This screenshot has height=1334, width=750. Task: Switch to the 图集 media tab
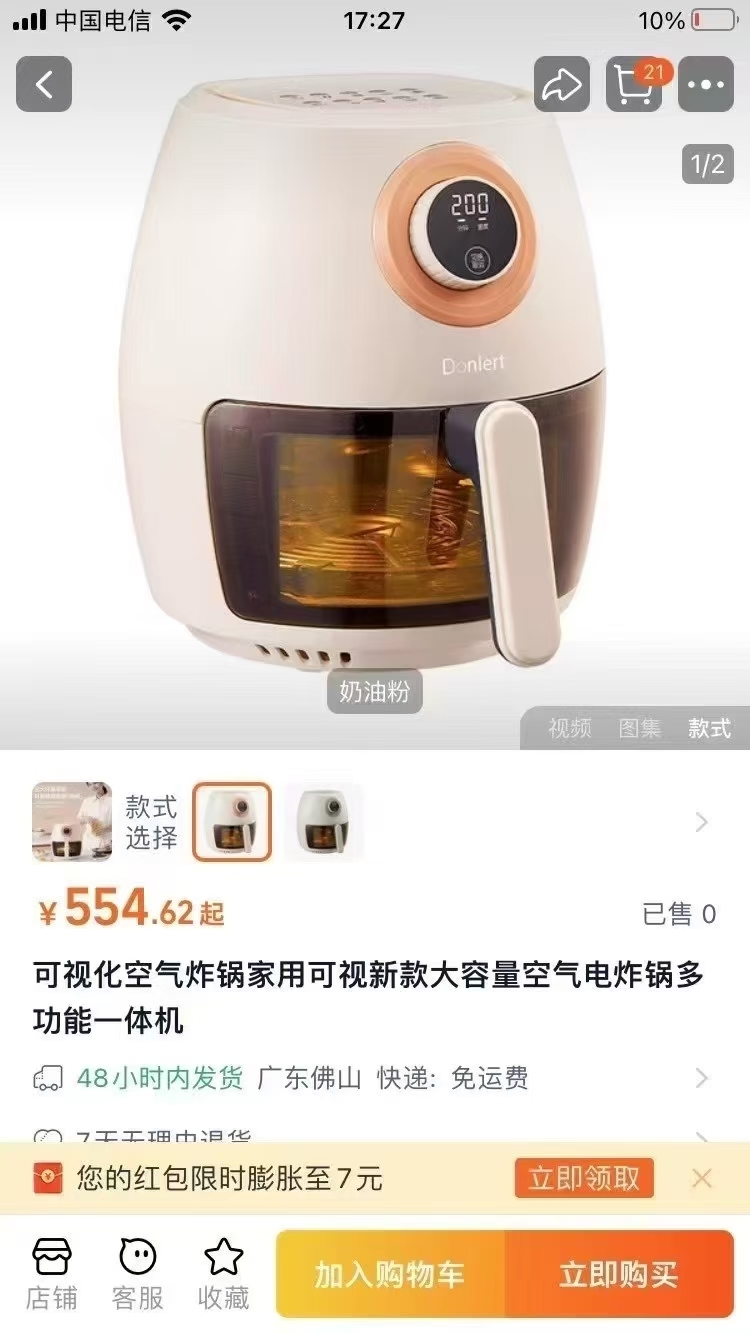[x=640, y=729]
